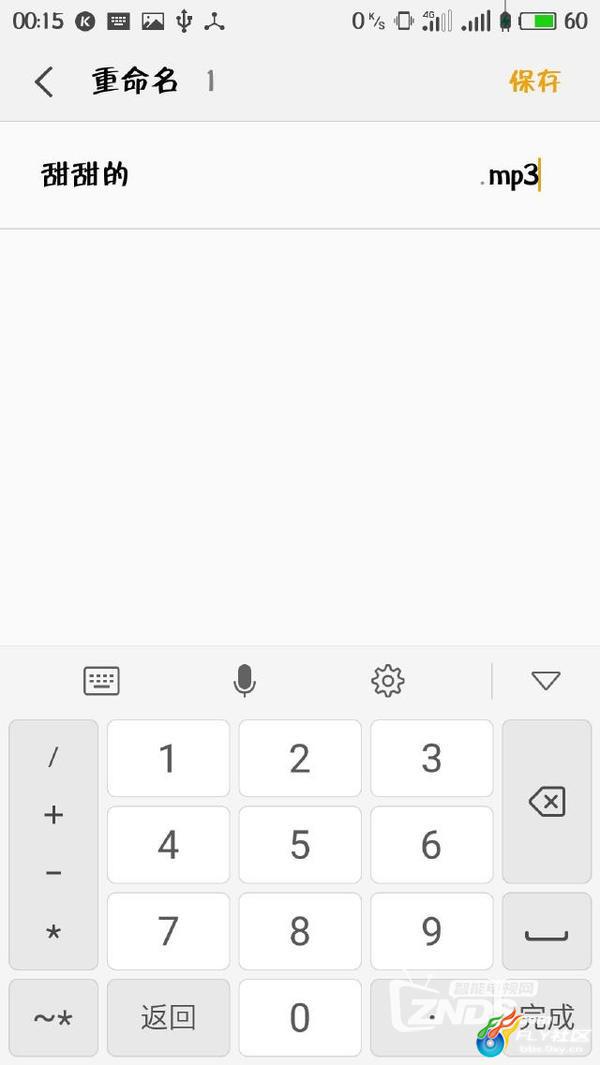Switch keyboard layout via the keyboard icon
The width and height of the screenshot is (600, 1065).
click(x=102, y=681)
